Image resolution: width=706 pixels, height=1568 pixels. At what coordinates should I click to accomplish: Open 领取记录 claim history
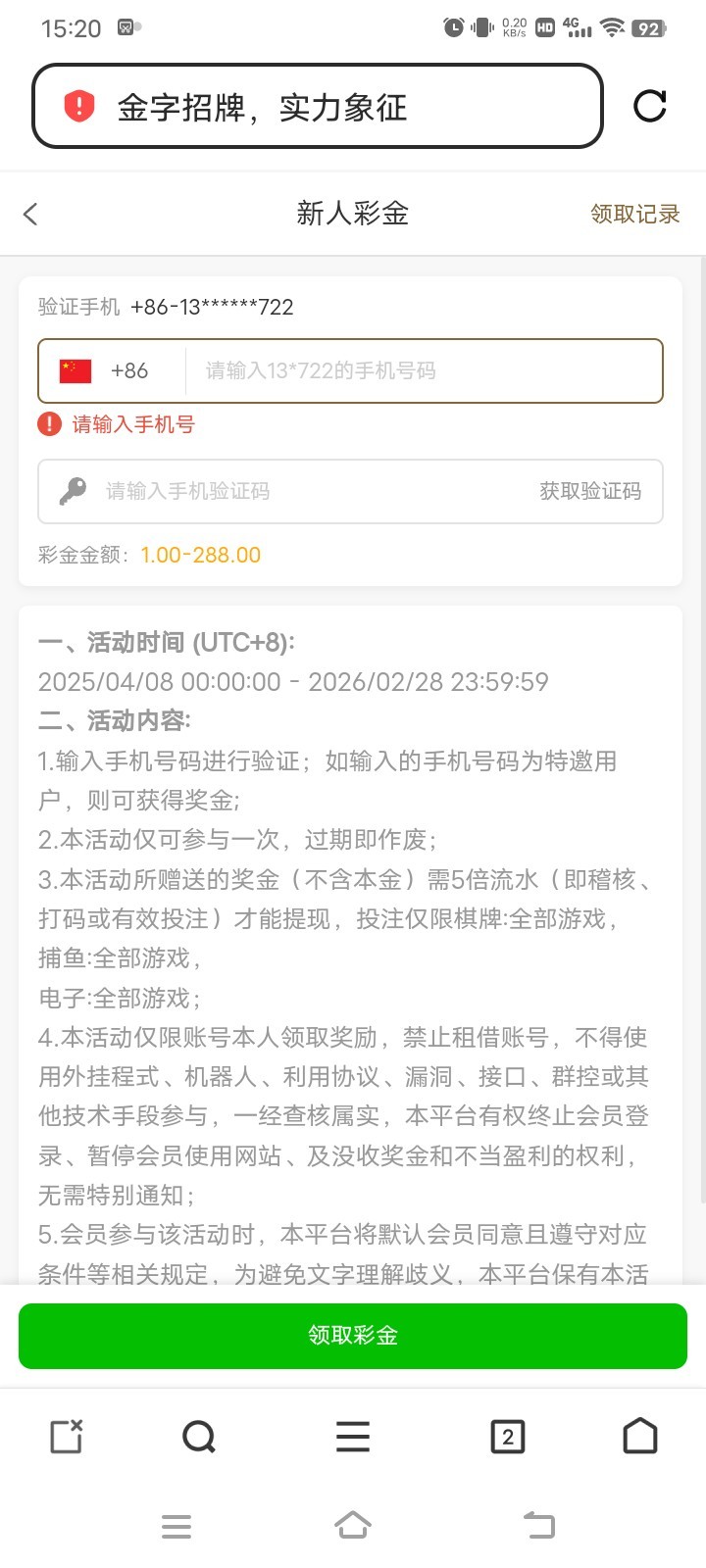point(634,214)
